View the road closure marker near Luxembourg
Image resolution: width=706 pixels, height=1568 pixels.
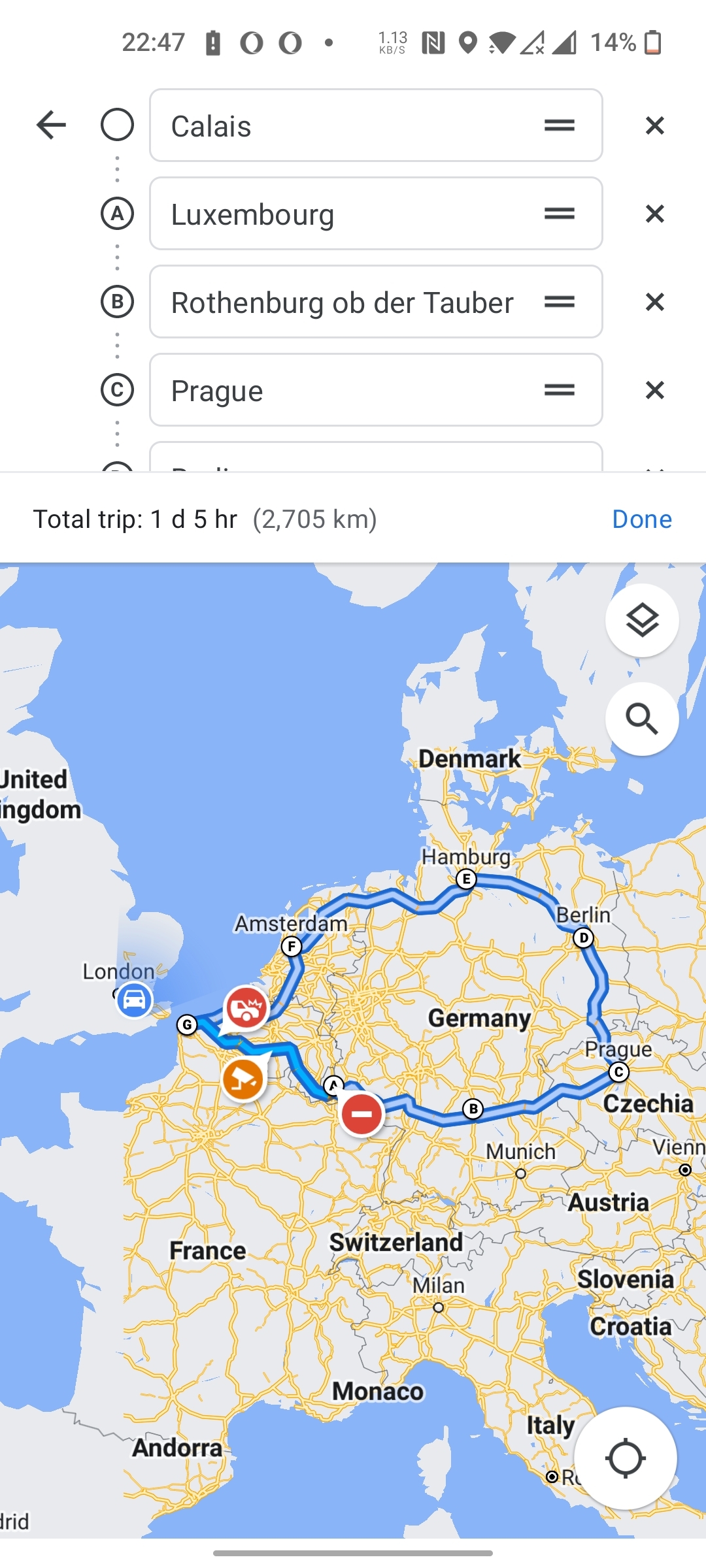pos(361,1114)
